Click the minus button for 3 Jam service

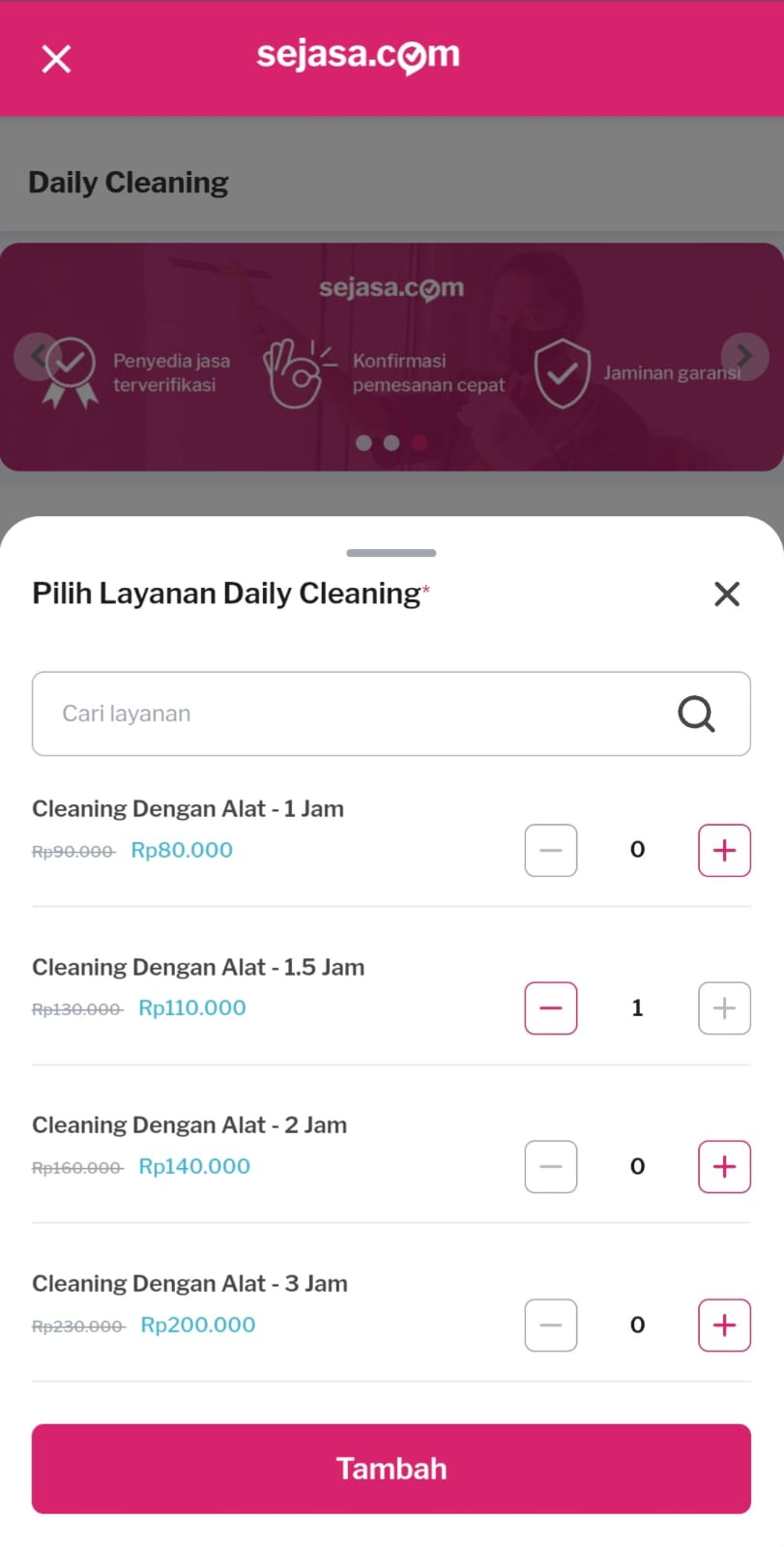coord(550,1325)
